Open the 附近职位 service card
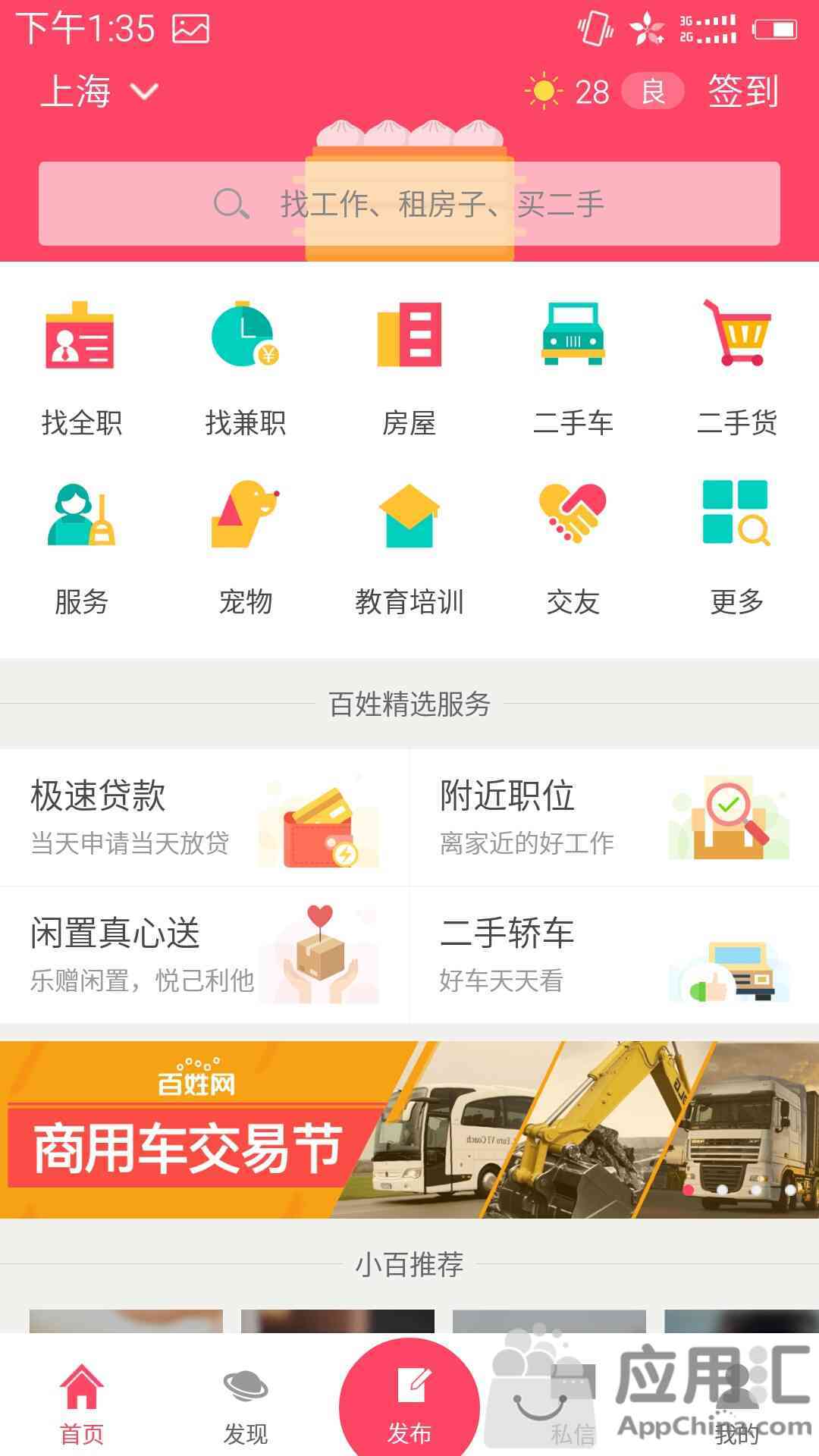 tap(614, 817)
